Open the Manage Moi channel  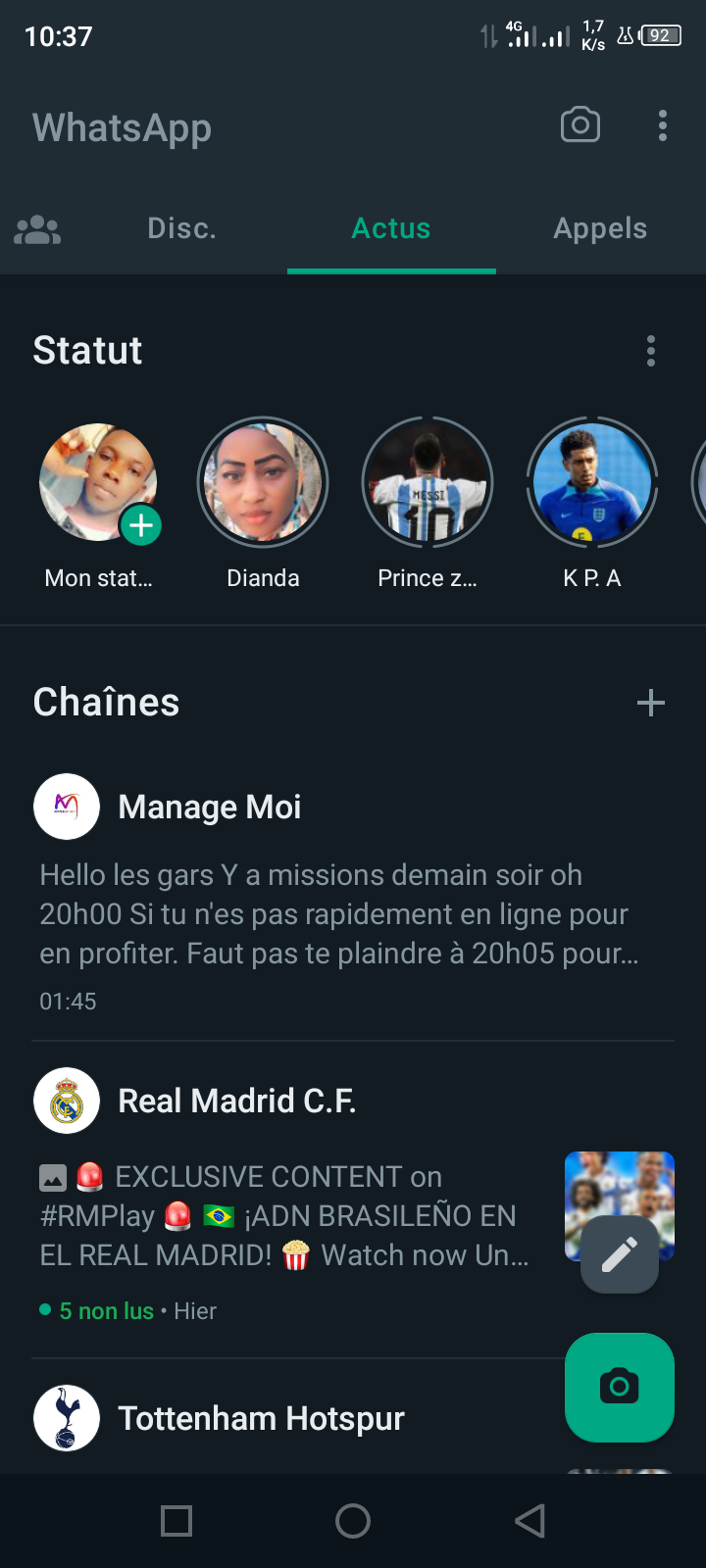(210, 808)
